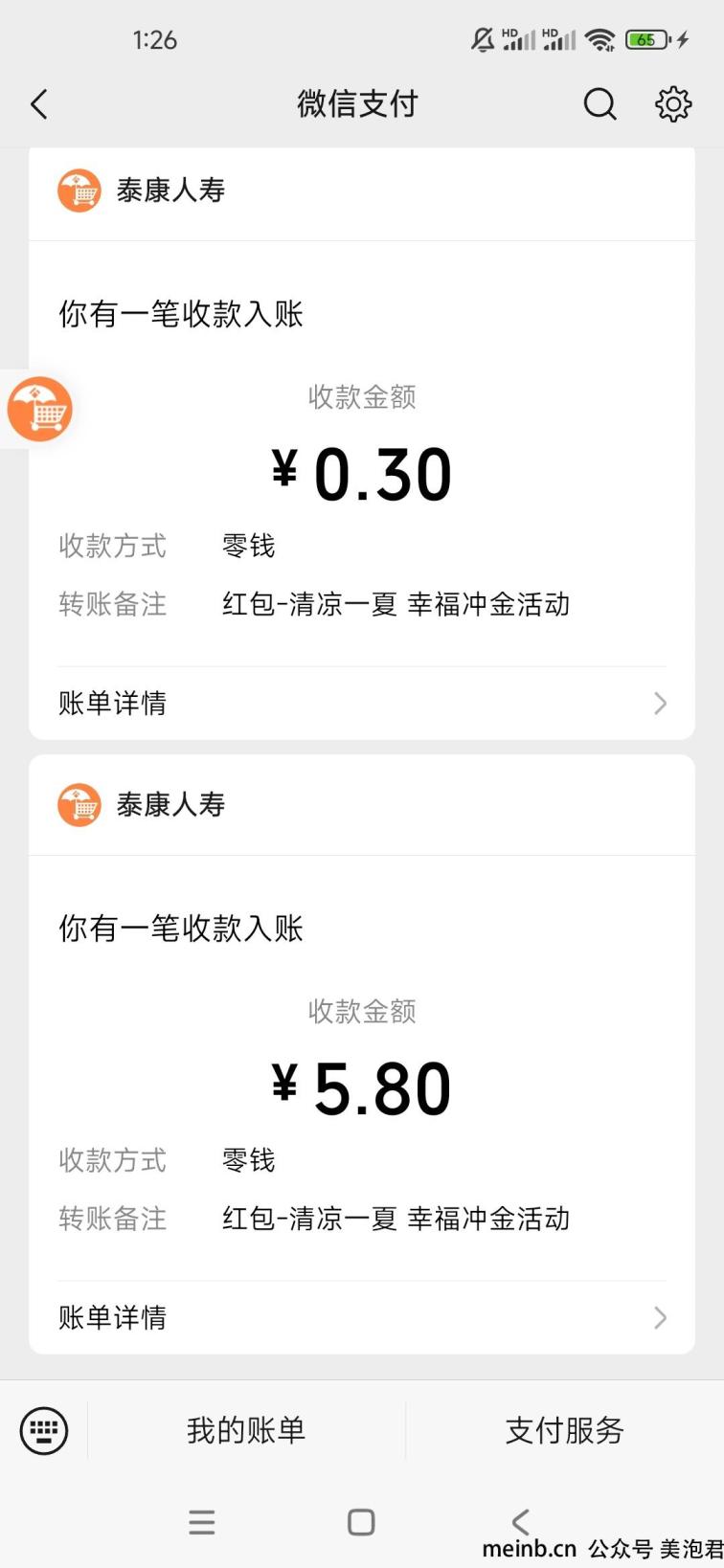The width and height of the screenshot is (724, 1568).
Task: Switch to keyboard input mode
Action: (x=44, y=1431)
